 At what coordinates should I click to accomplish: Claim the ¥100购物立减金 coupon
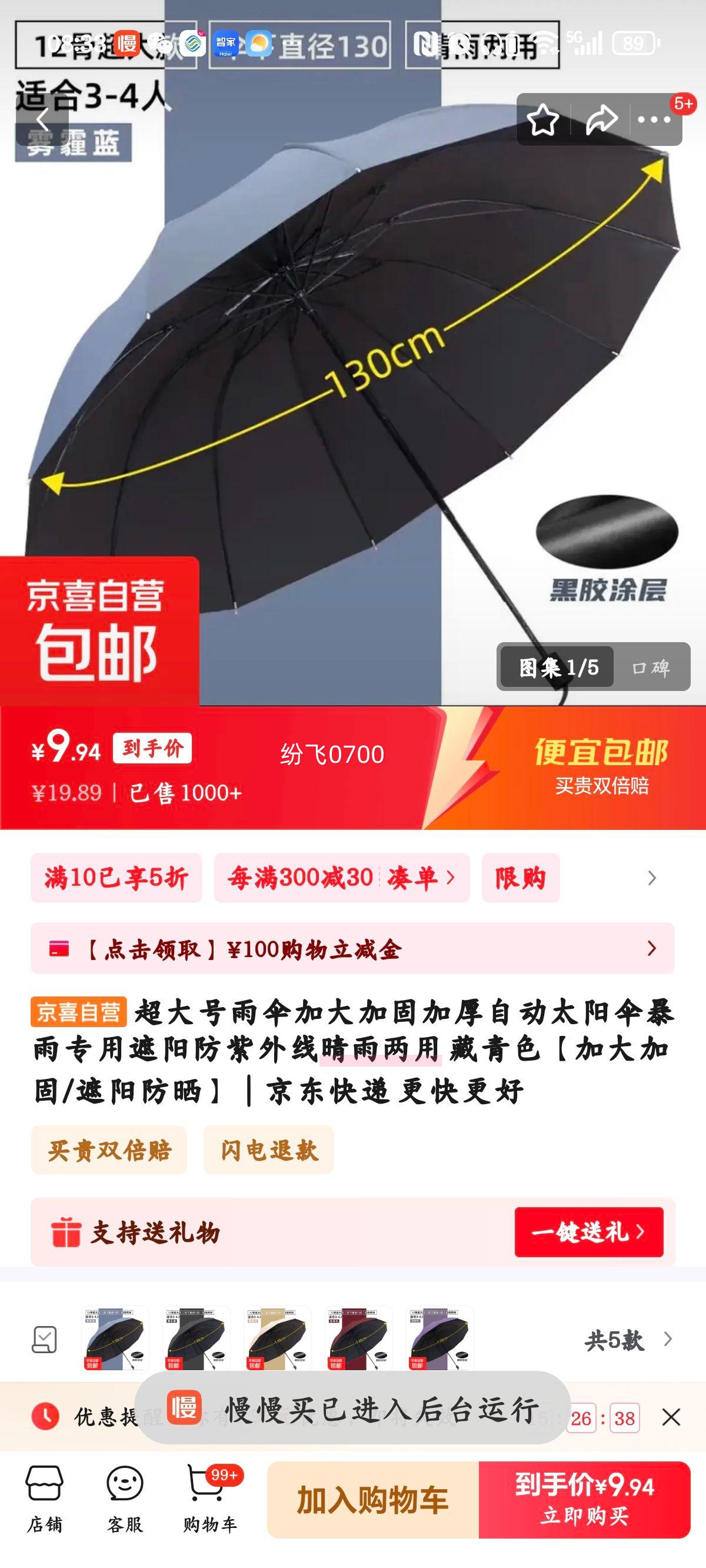[x=352, y=948]
